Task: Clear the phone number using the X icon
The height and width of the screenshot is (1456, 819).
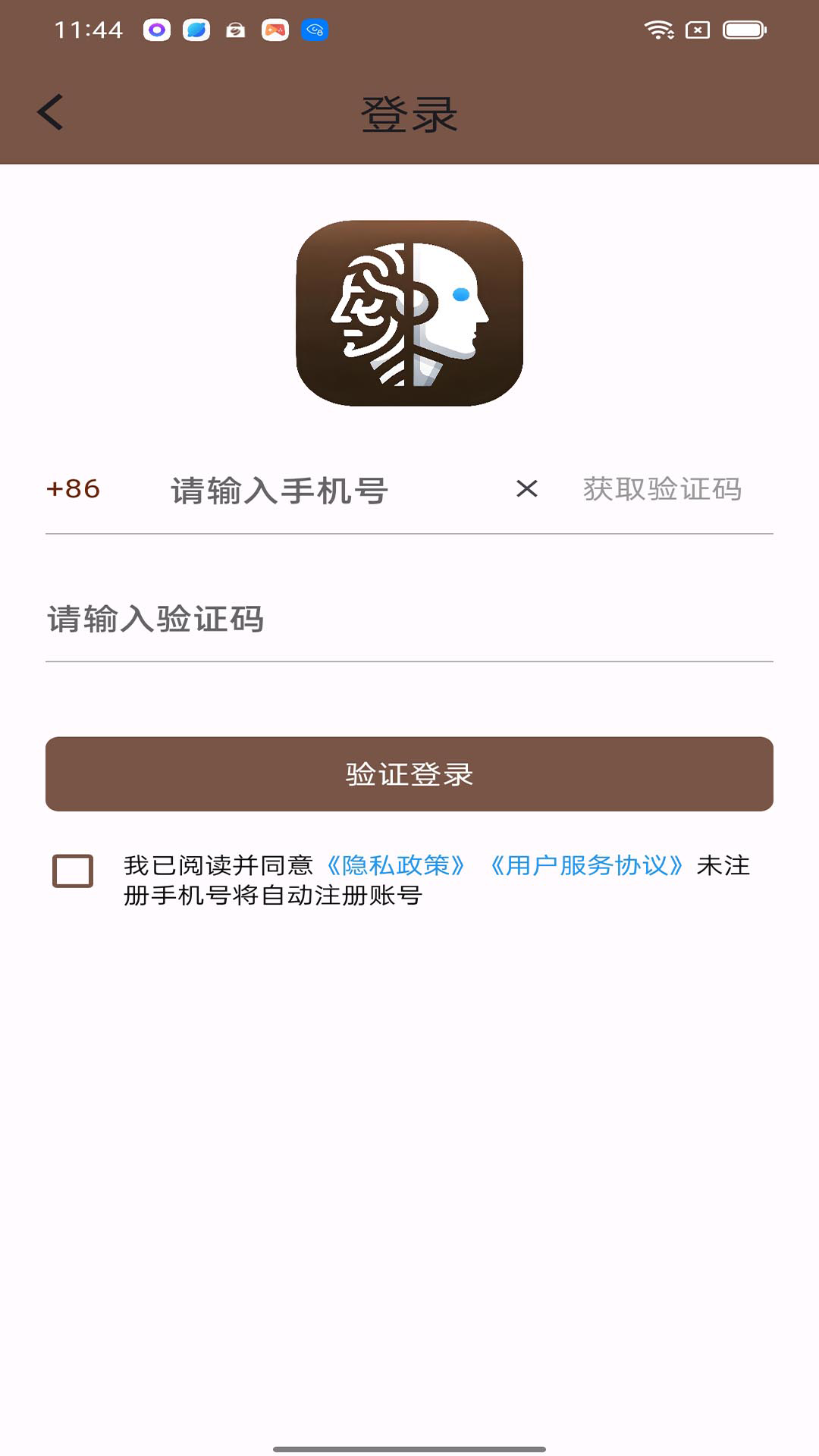Action: click(x=527, y=489)
